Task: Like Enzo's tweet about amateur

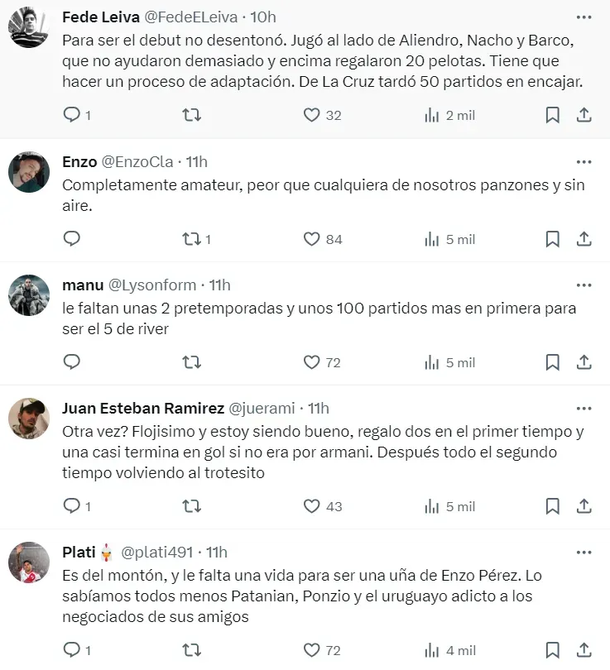Action: (x=311, y=239)
